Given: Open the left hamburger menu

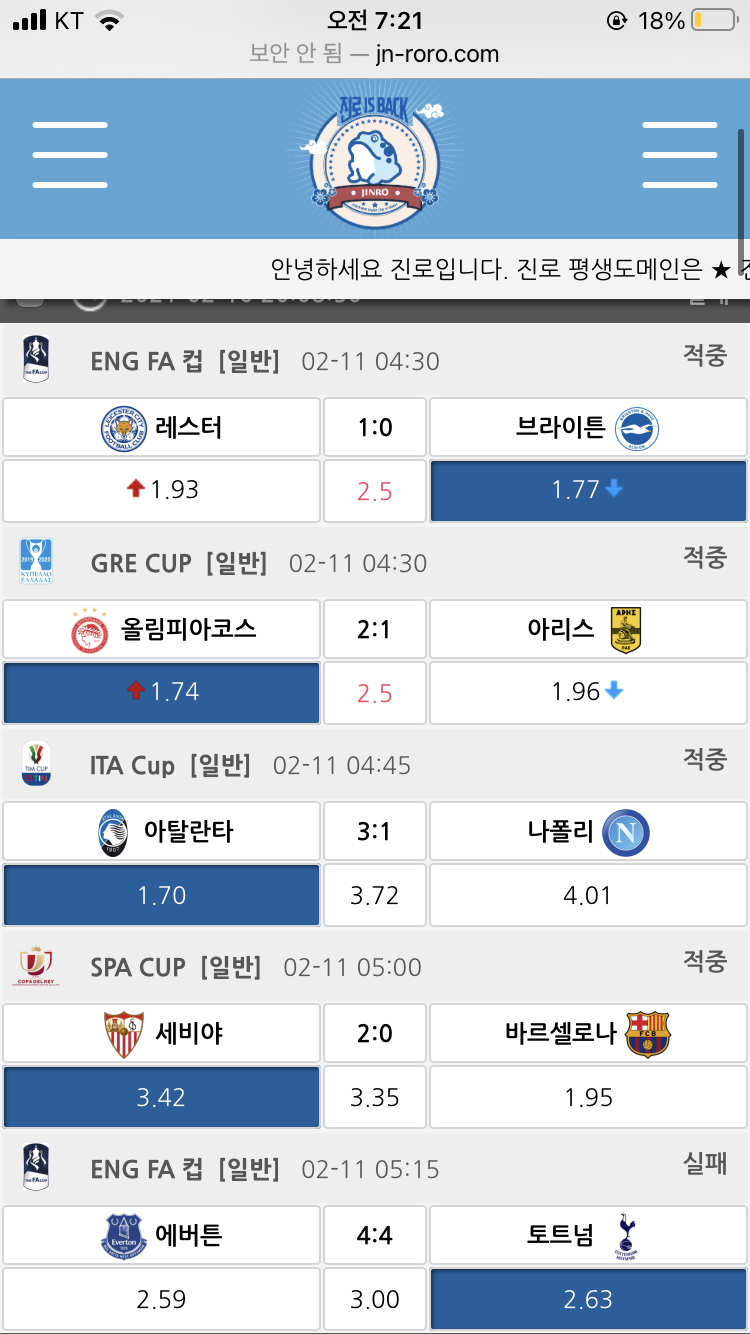Looking at the screenshot, I should pos(69,155).
